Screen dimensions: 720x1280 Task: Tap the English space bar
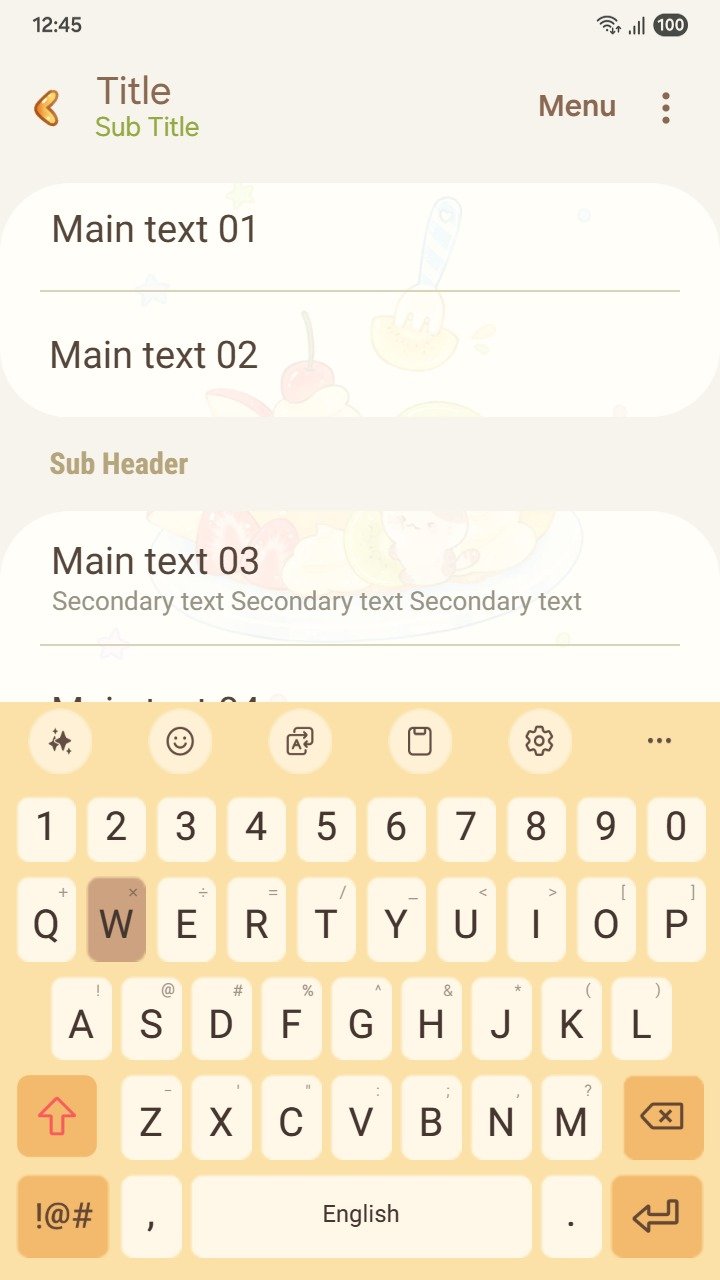click(361, 1216)
